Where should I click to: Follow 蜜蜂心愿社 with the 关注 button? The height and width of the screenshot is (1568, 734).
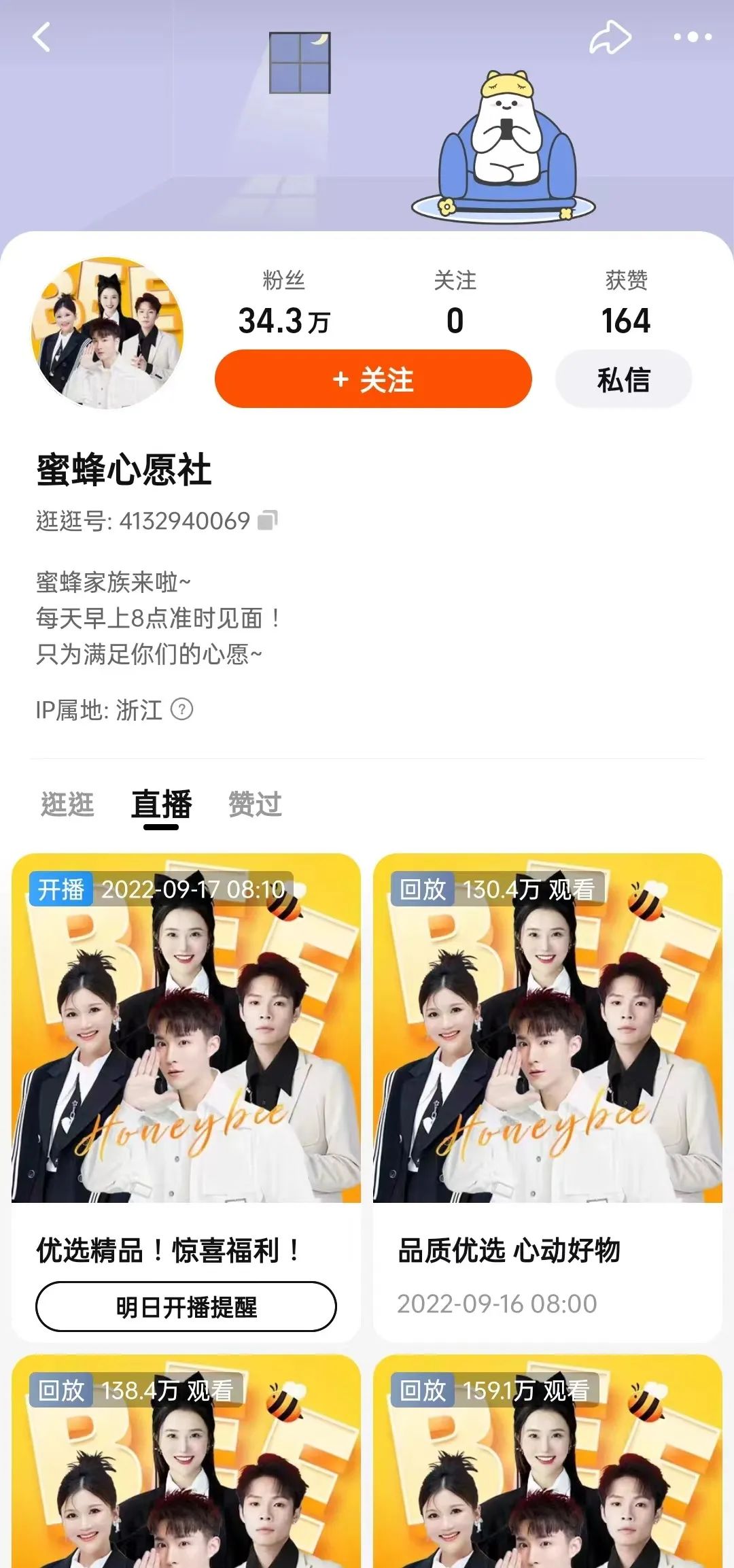(x=373, y=379)
